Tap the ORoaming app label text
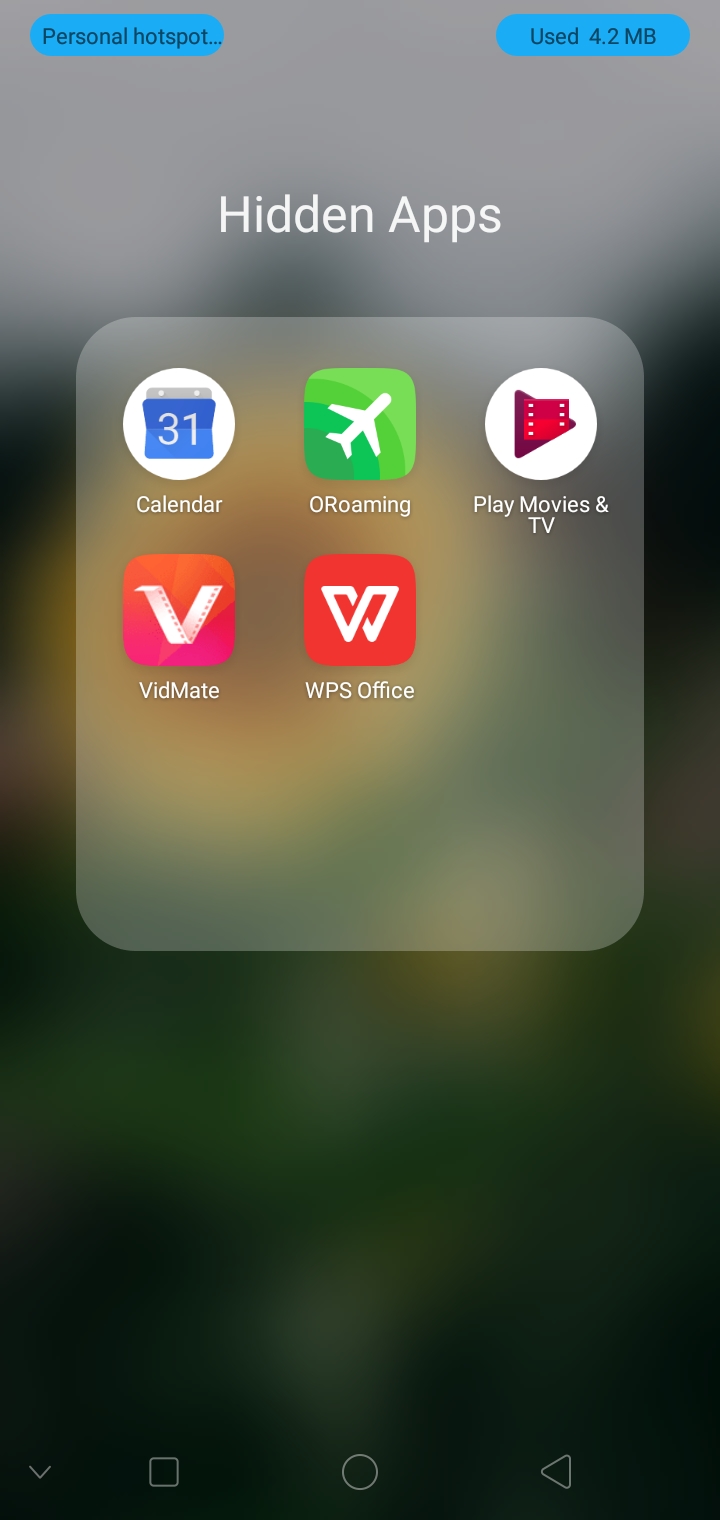This screenshot has height=1520, width=720. point(359,504)
